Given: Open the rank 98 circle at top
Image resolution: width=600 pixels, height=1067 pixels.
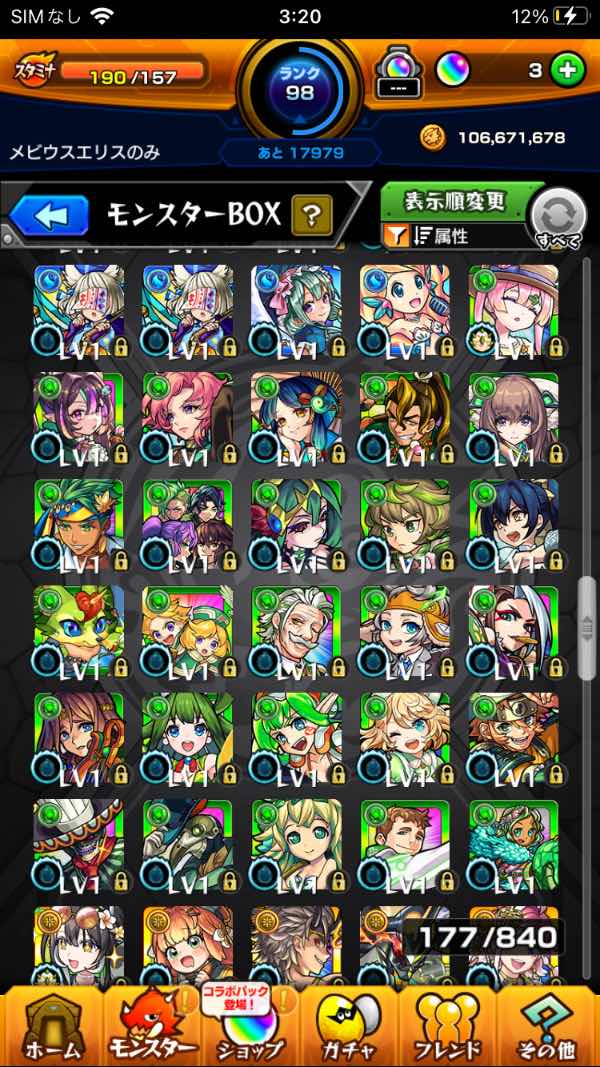Looking at the screenshot, I should [299, 85].
